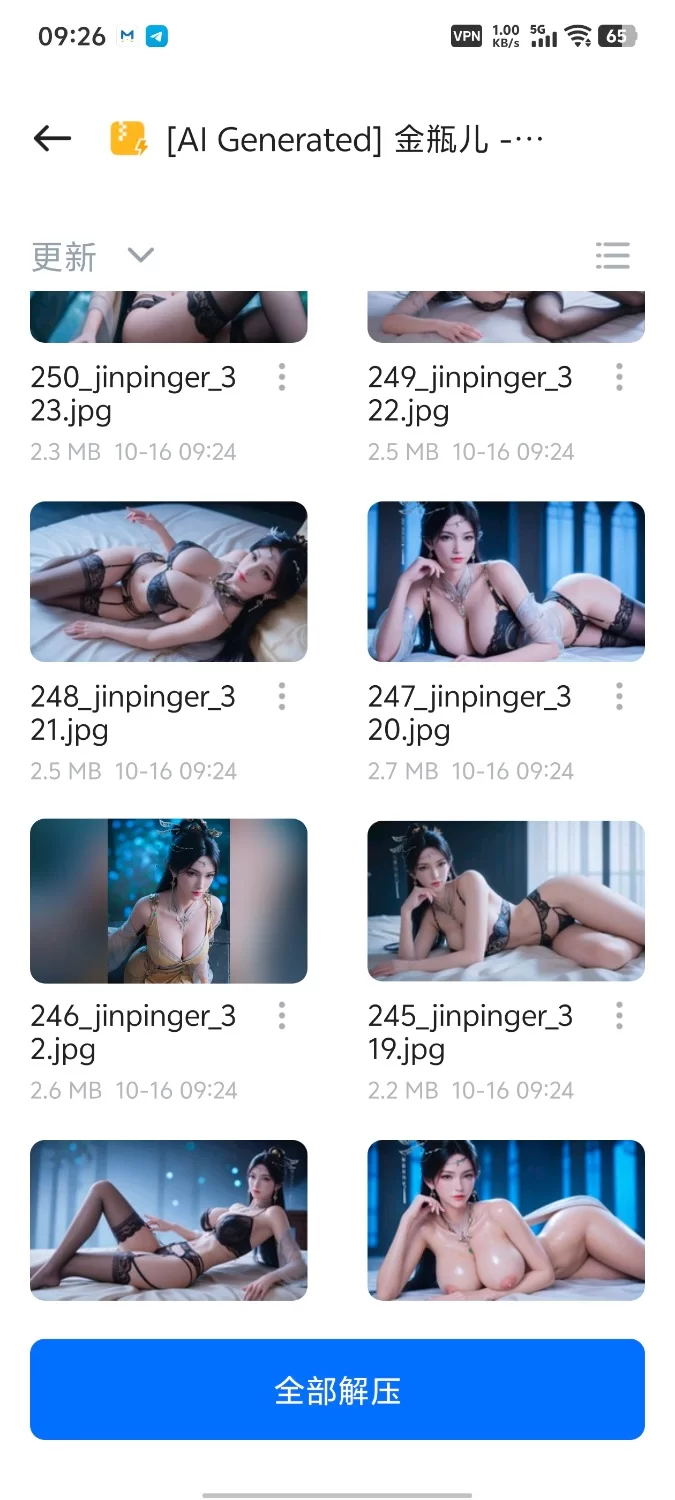
Task: Open more options for 249_jinpinger_322.jpg
Action: point(619,377)
